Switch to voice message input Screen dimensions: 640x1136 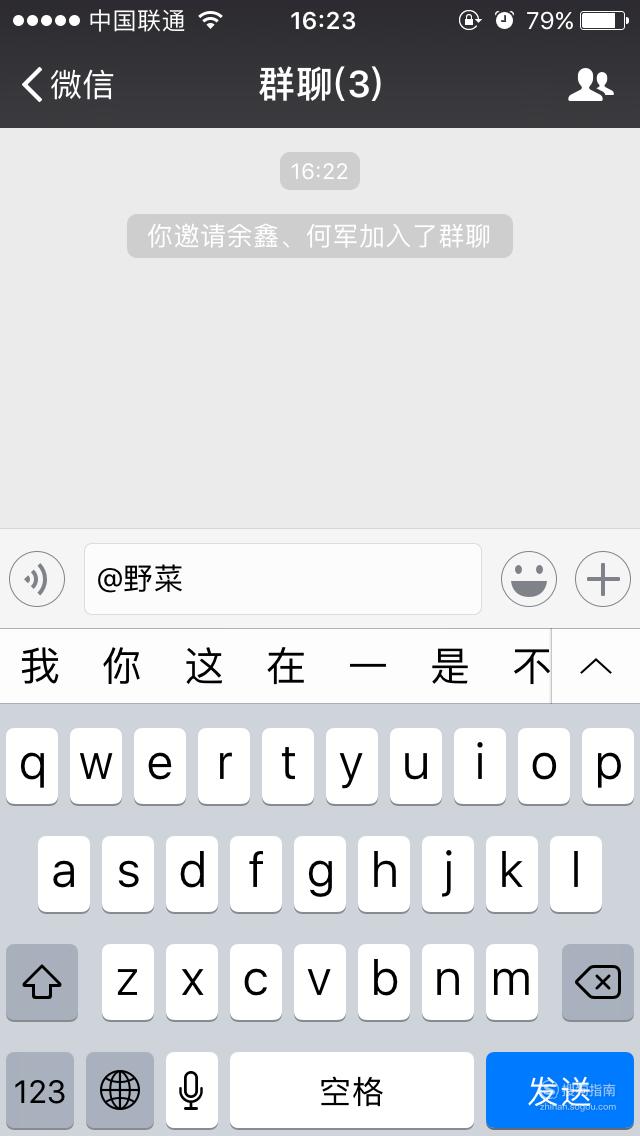click(x=37, y=579)
